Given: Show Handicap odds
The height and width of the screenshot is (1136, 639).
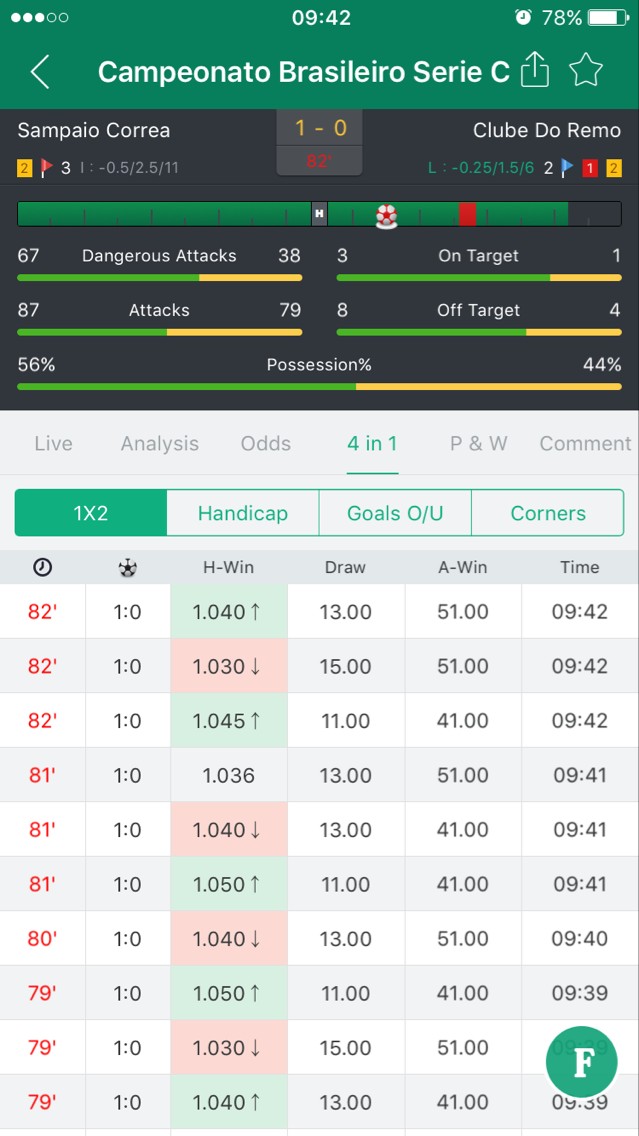Looking at the screenshot, I should click(243, 513).
